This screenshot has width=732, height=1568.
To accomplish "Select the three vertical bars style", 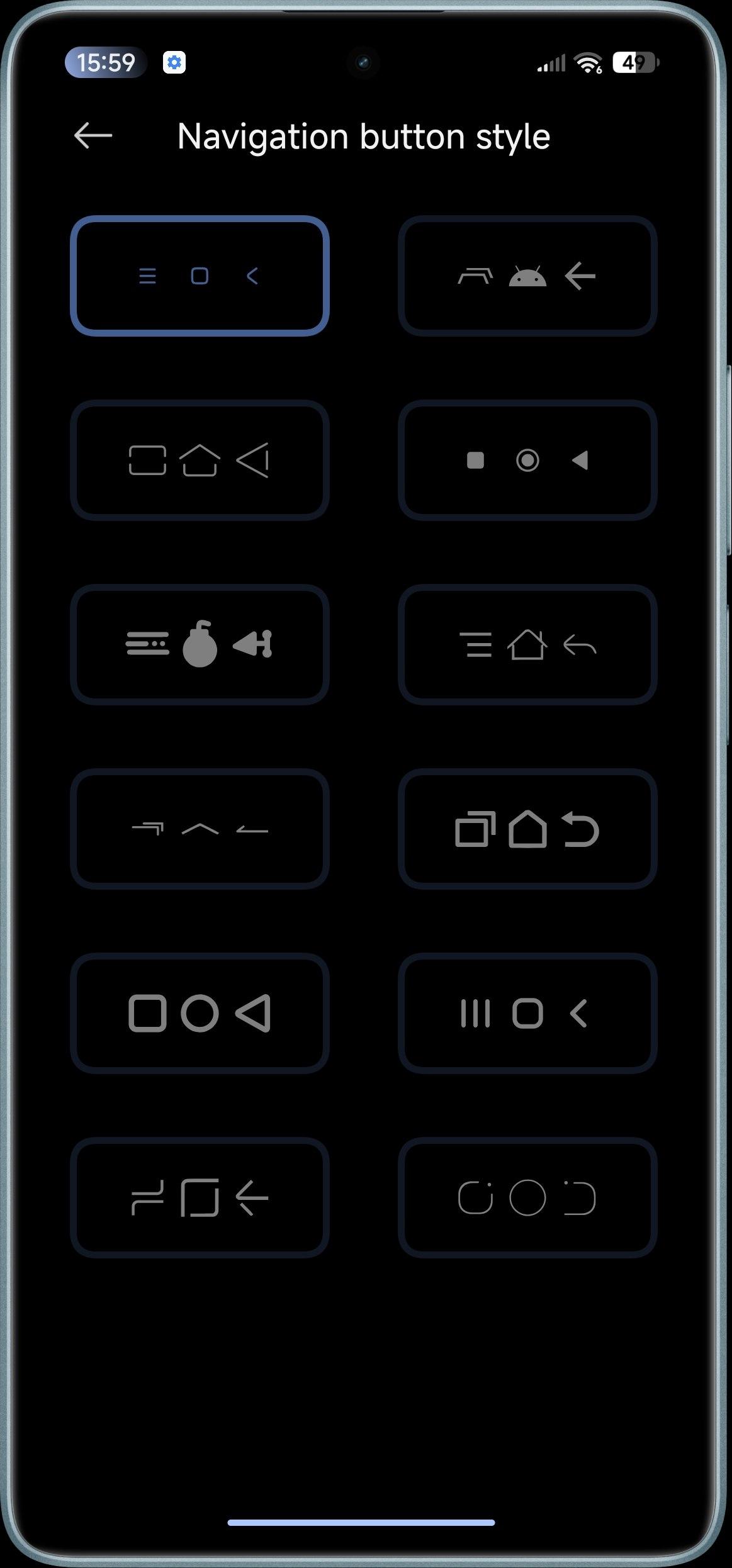I will point(527,1014).
